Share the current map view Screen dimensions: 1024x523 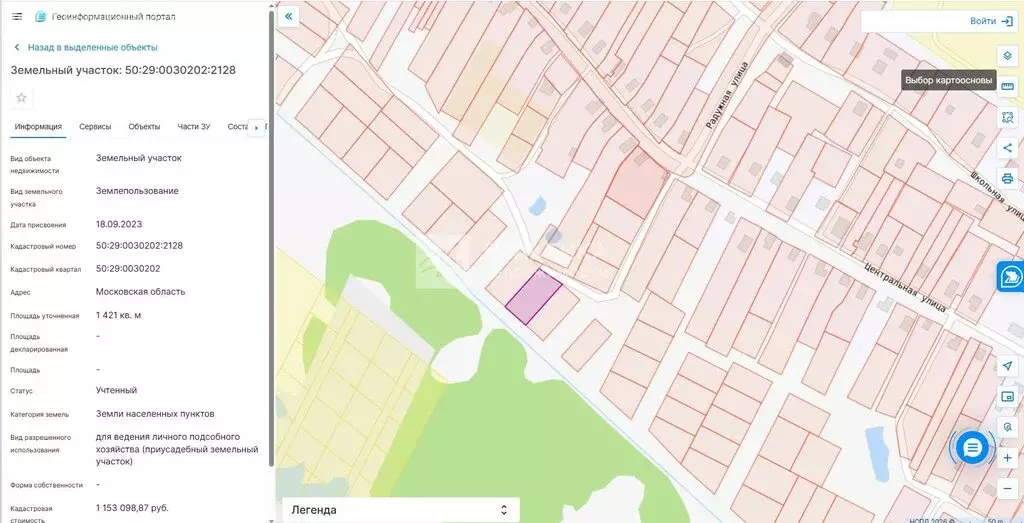tap(1007, 148)
